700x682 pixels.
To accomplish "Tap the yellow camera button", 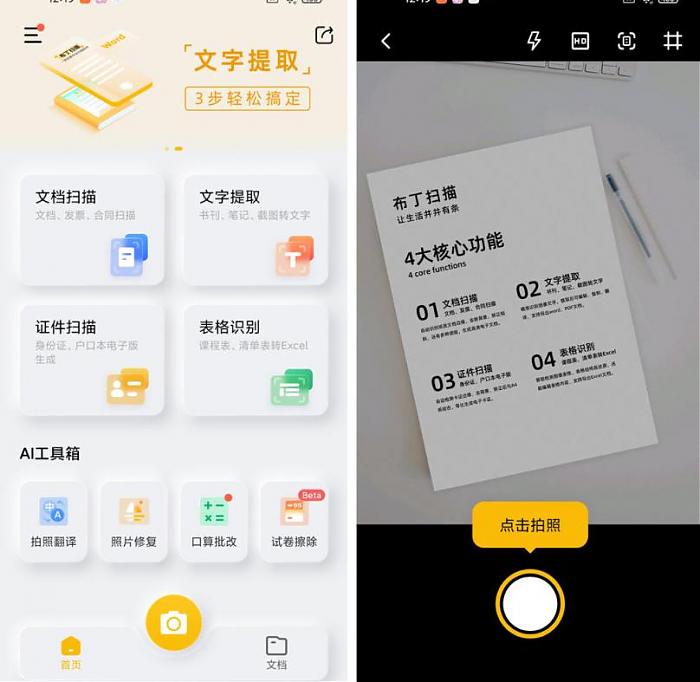I will pos(174,623).
